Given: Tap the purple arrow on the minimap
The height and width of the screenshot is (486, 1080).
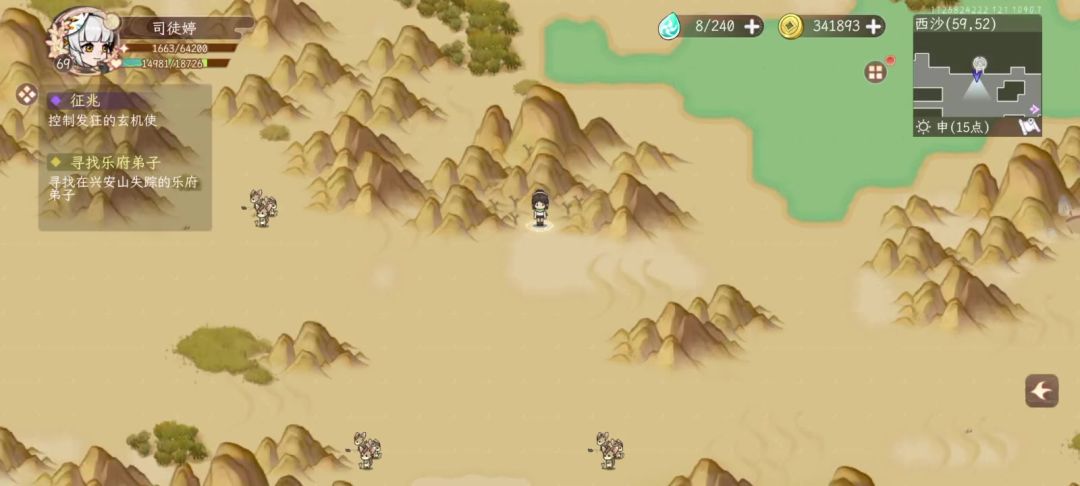Looking at the screenshot, I should [x=1034, y=109].
